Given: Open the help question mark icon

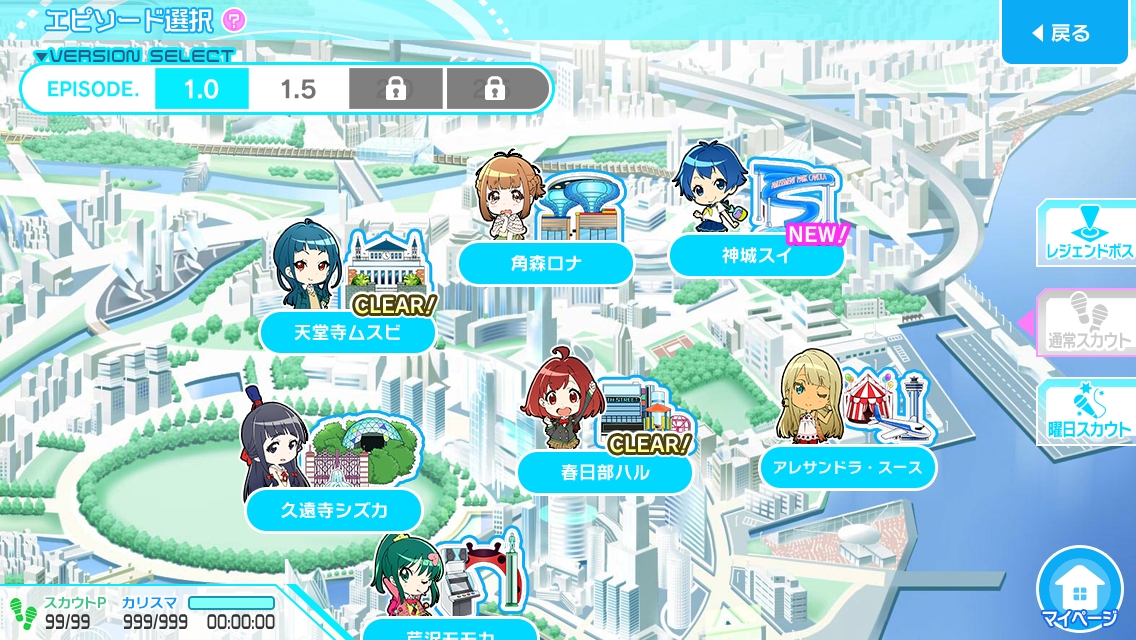Looking at the screenshot, I should pos(233,19).
